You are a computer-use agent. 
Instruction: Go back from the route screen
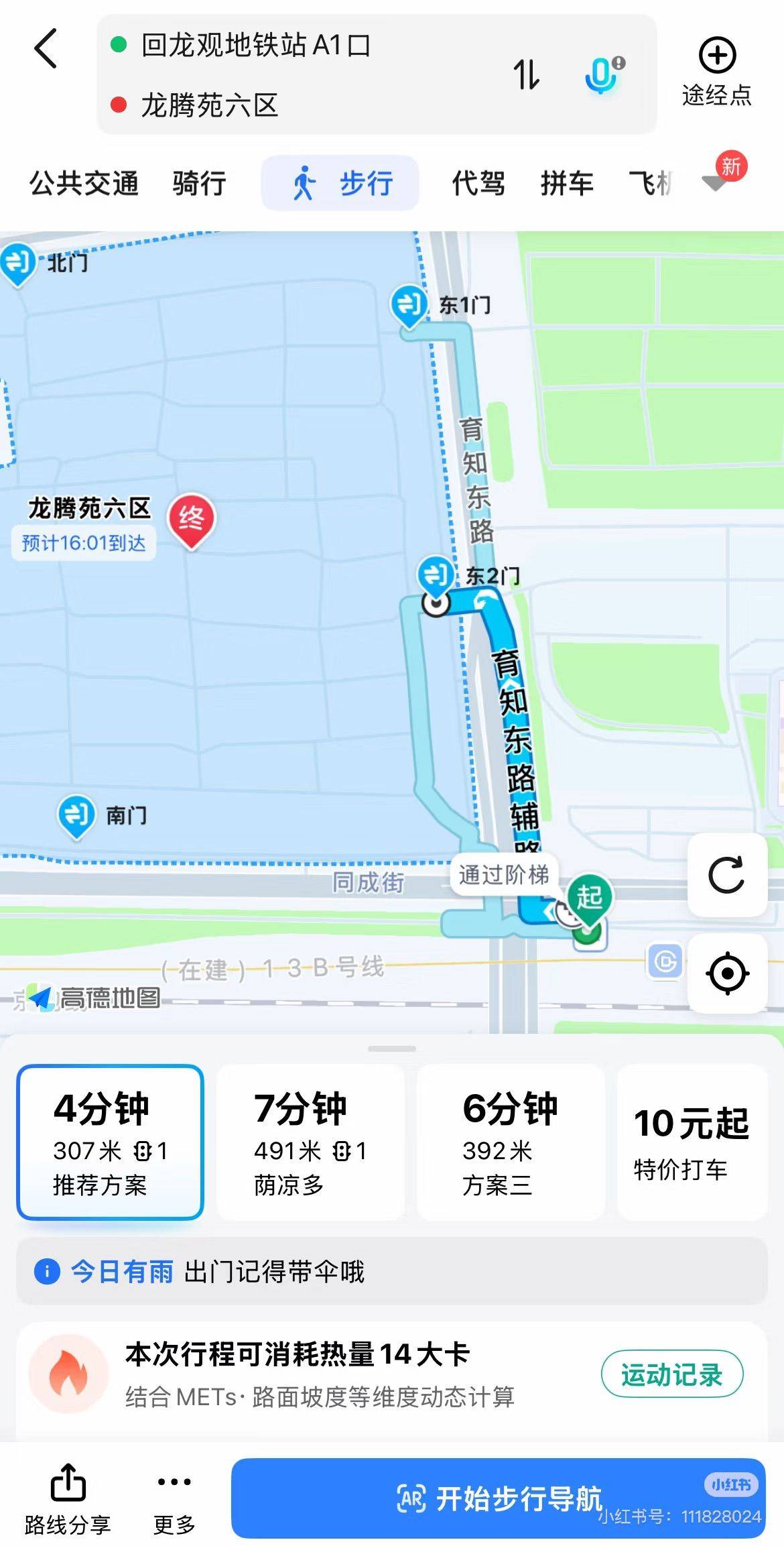46,48
